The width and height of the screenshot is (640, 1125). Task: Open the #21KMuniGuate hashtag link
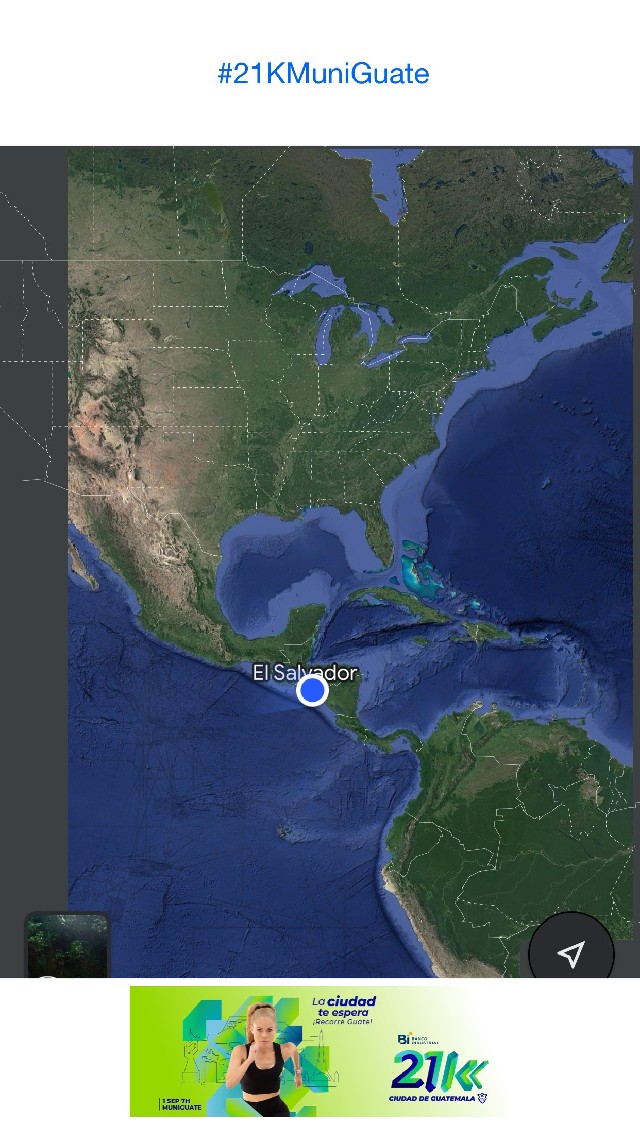pyautogui.click(x=323, y=73)
